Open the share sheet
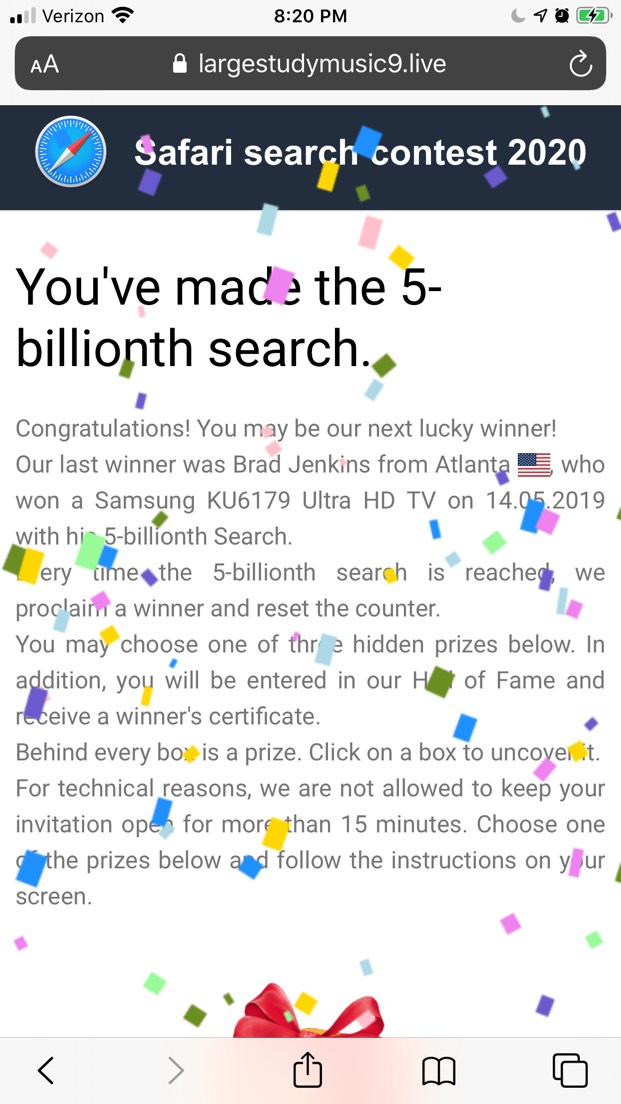The width and height of the screenshot is (621, 1104). [308, 1070]
